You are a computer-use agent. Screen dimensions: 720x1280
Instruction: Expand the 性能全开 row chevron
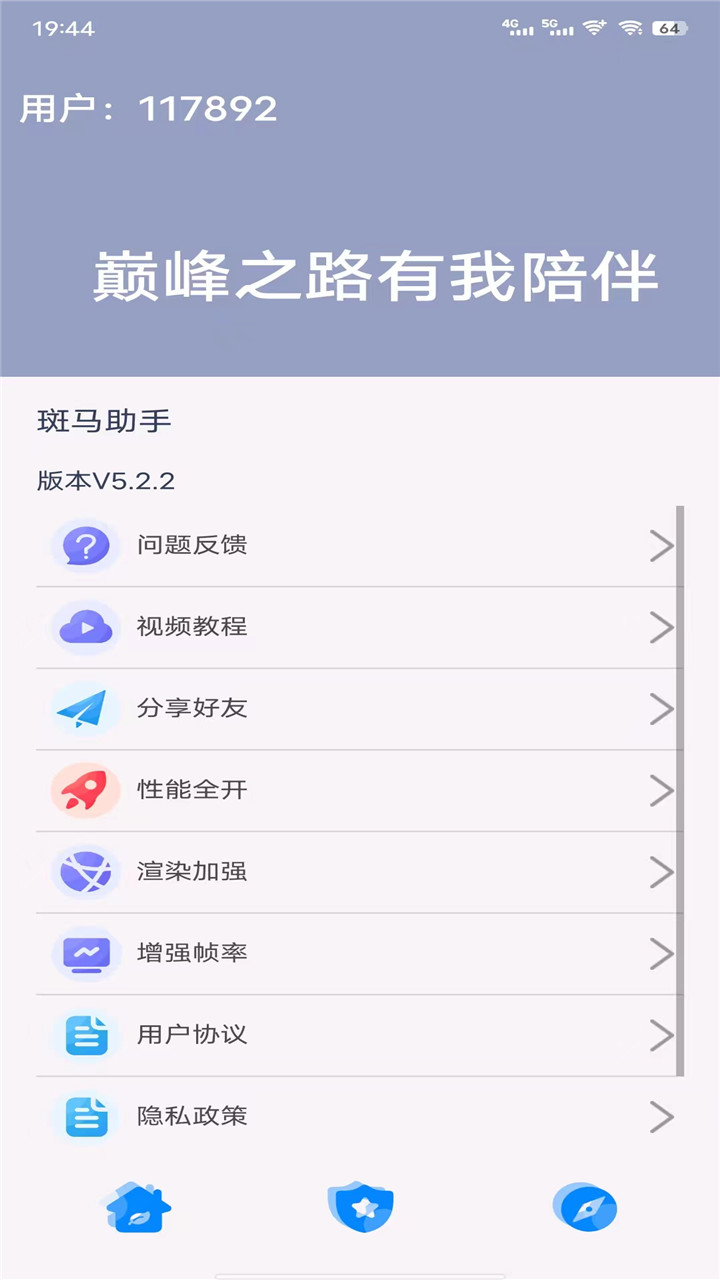point(662,790)
